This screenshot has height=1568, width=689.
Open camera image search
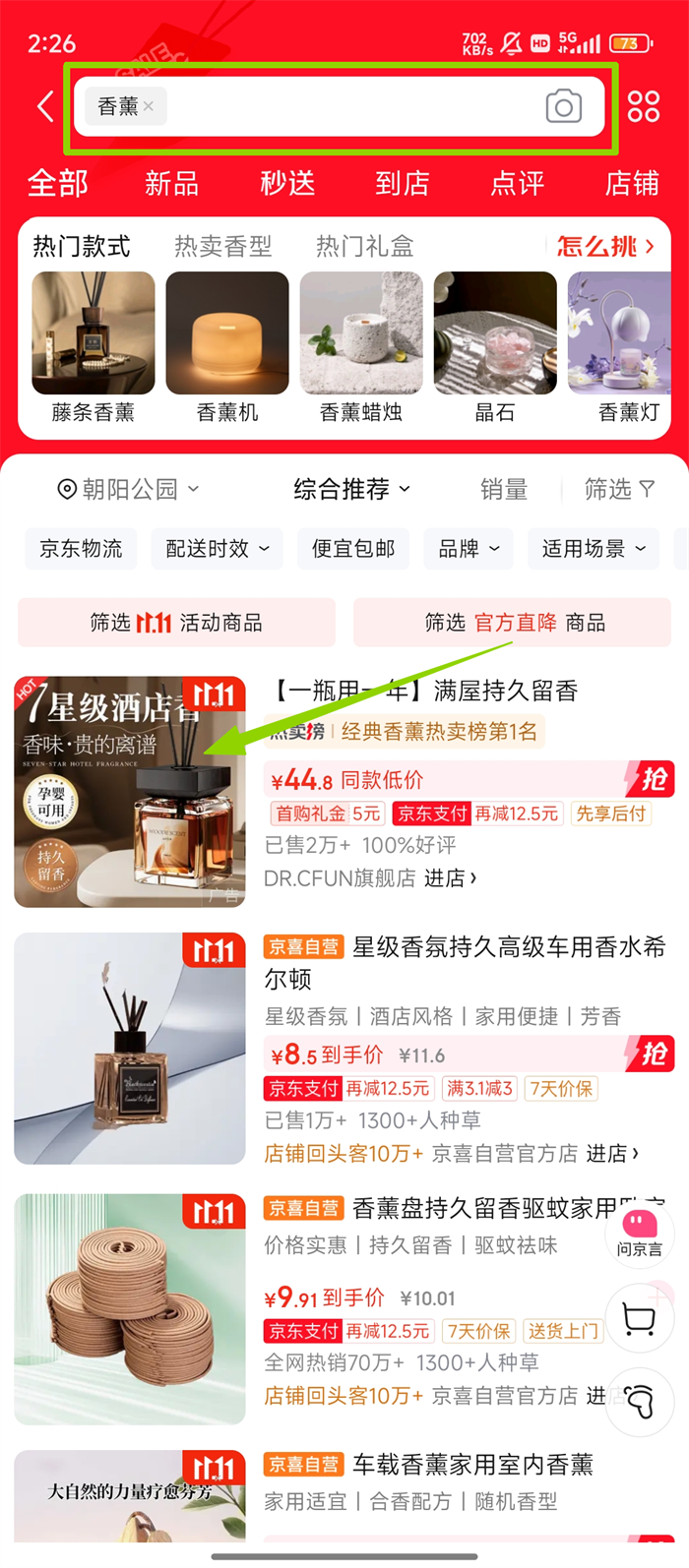point(563,106)
